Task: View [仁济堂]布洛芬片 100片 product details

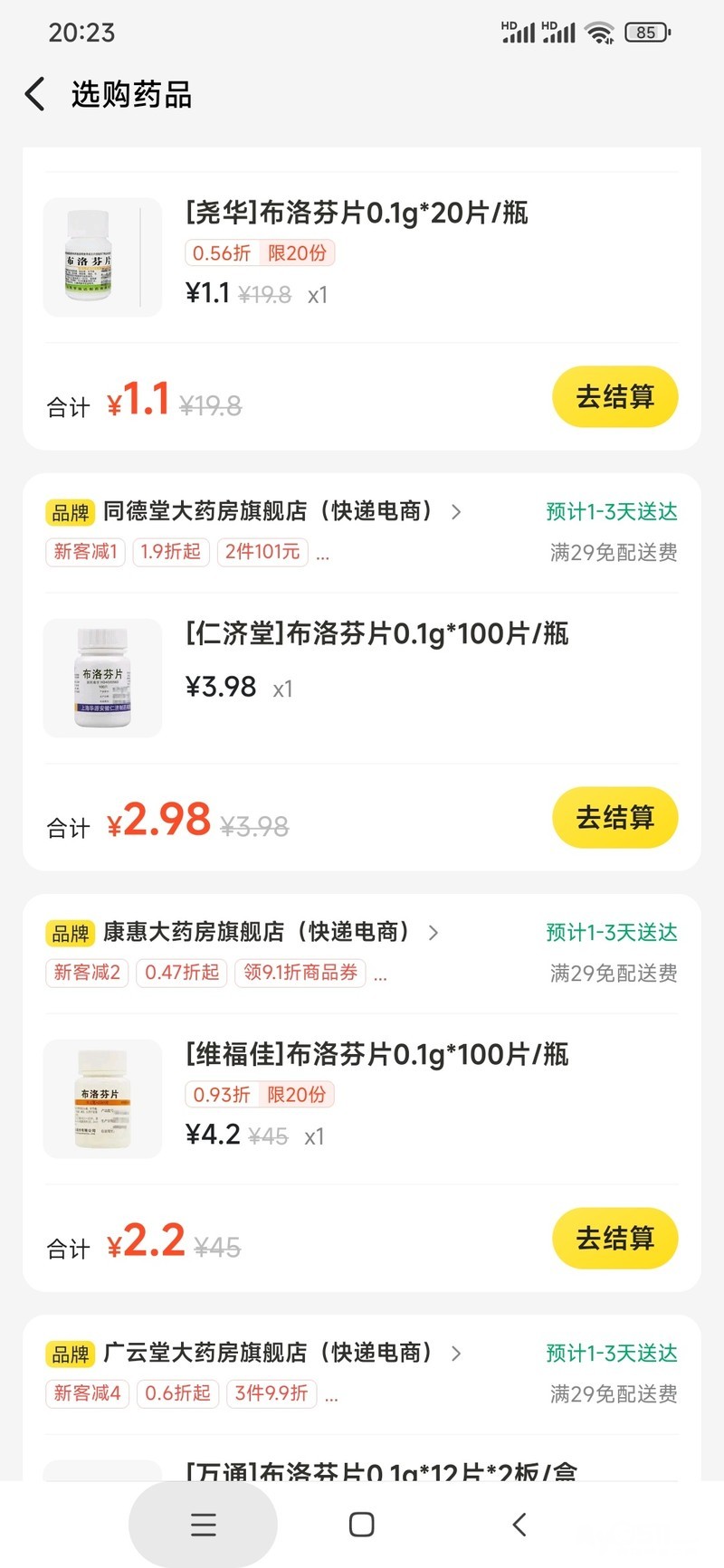Action: pyautogui.click(x=376, y=634)
